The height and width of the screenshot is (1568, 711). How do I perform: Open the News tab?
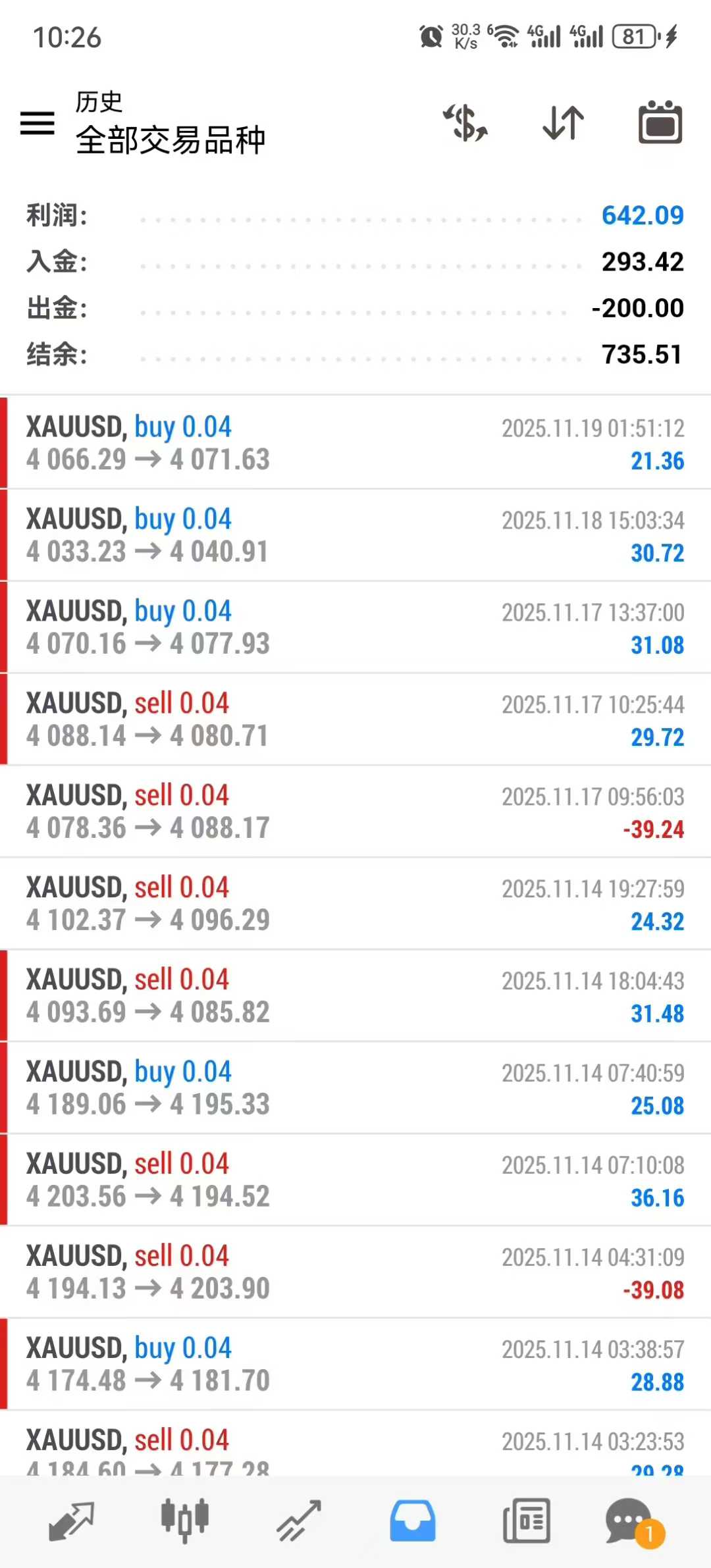(x=527, y=1521)
